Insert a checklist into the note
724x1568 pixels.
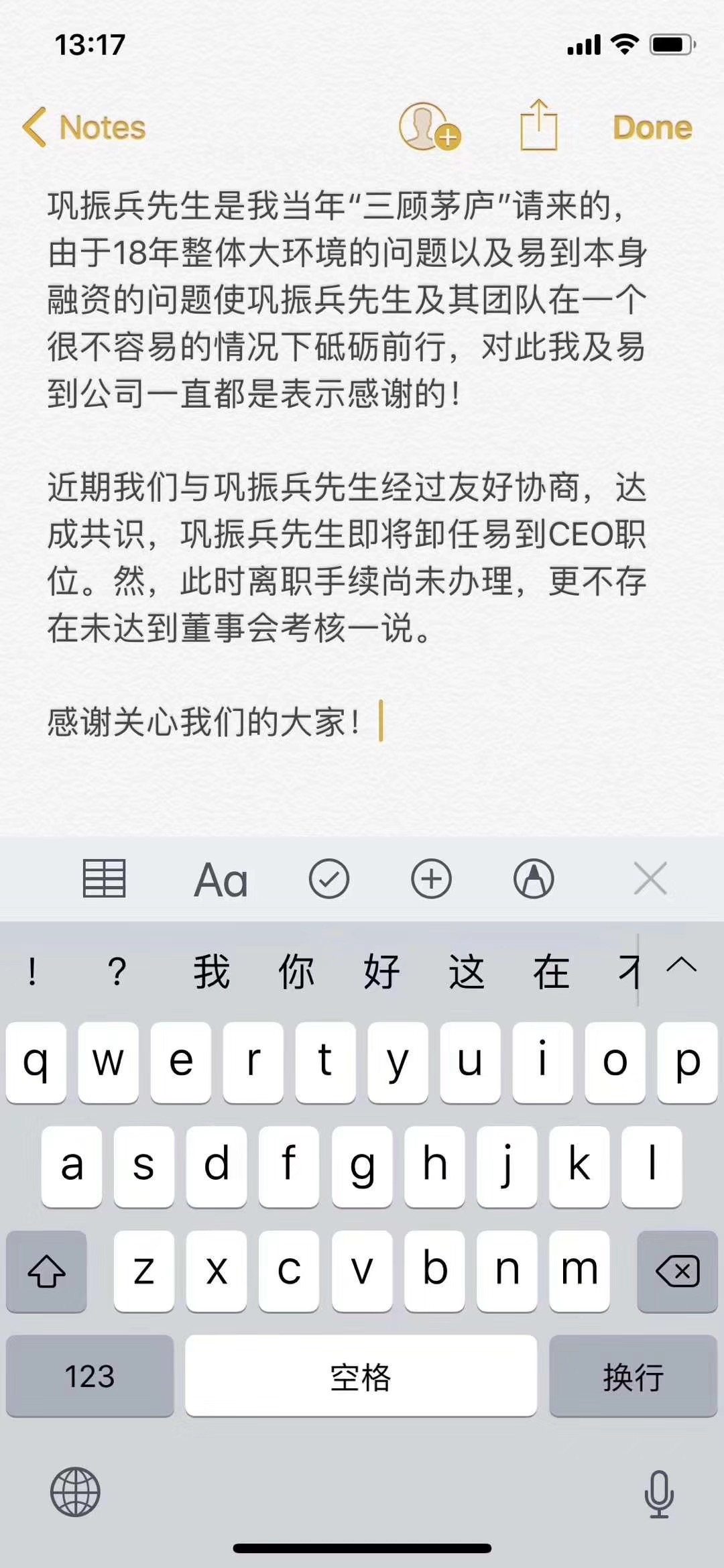click(330, 879)
